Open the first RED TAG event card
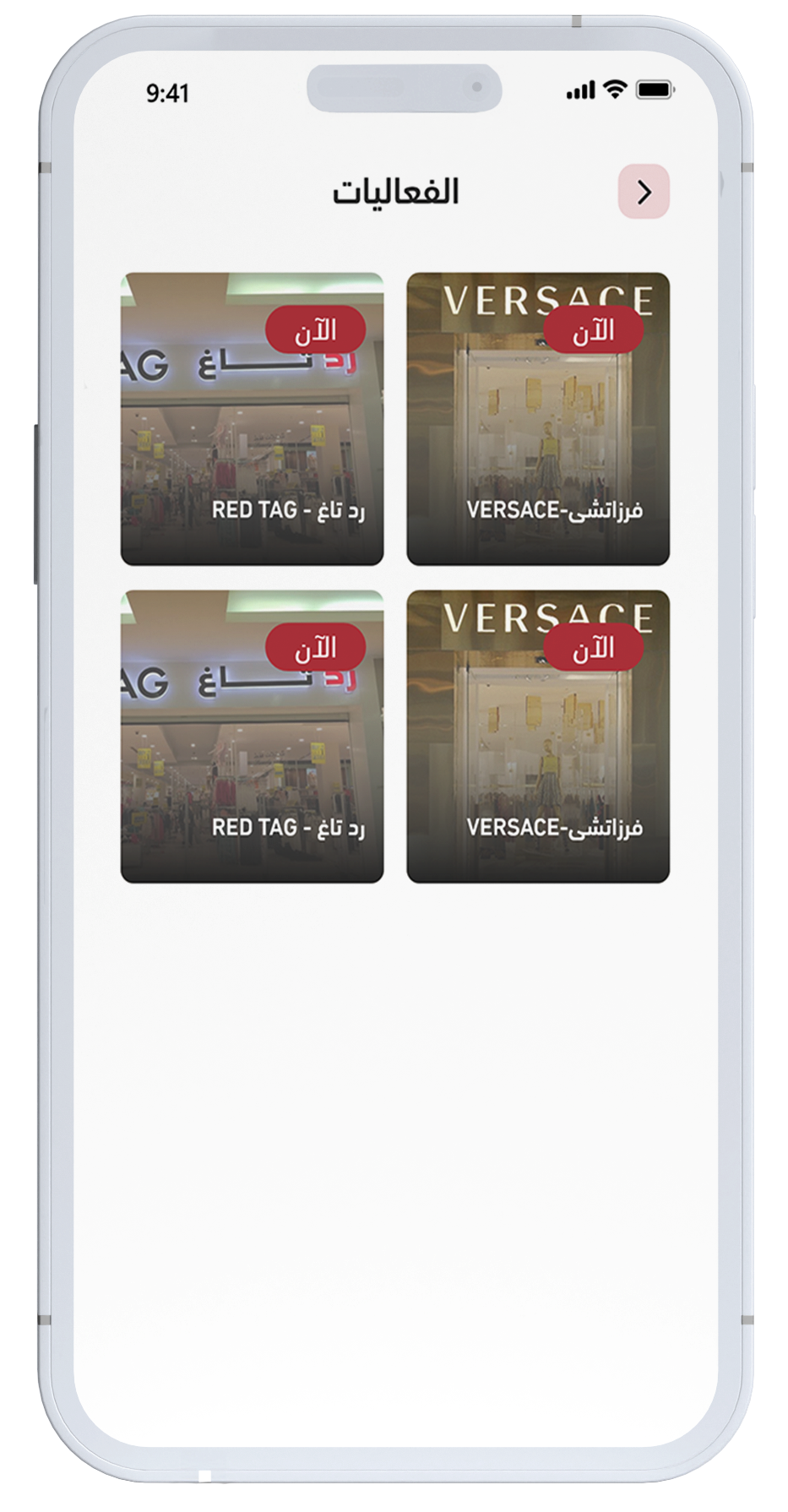The width and height of the screenshot is (788, 1512). (252, 419)
